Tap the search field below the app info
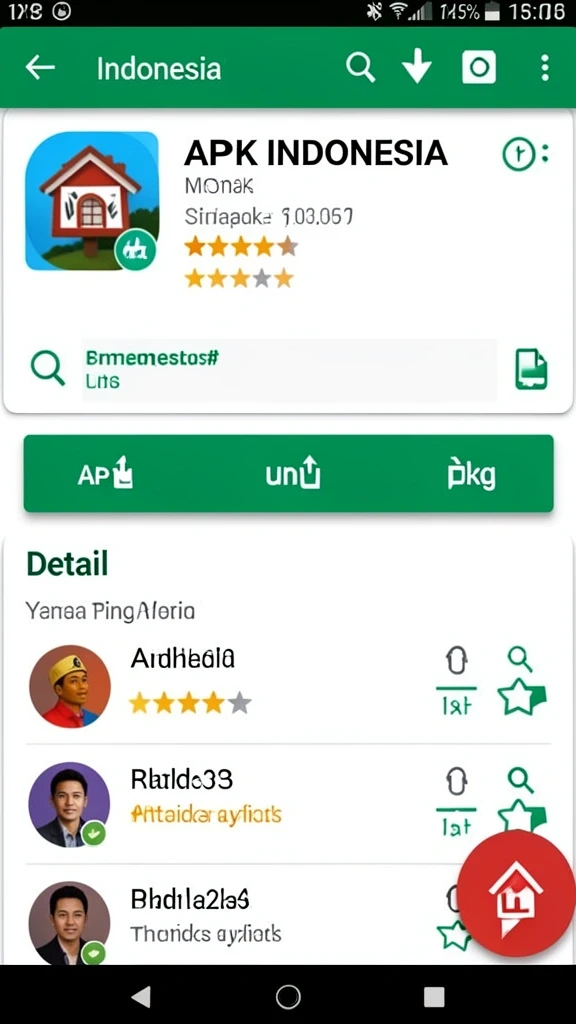 [x=289, y=369]
